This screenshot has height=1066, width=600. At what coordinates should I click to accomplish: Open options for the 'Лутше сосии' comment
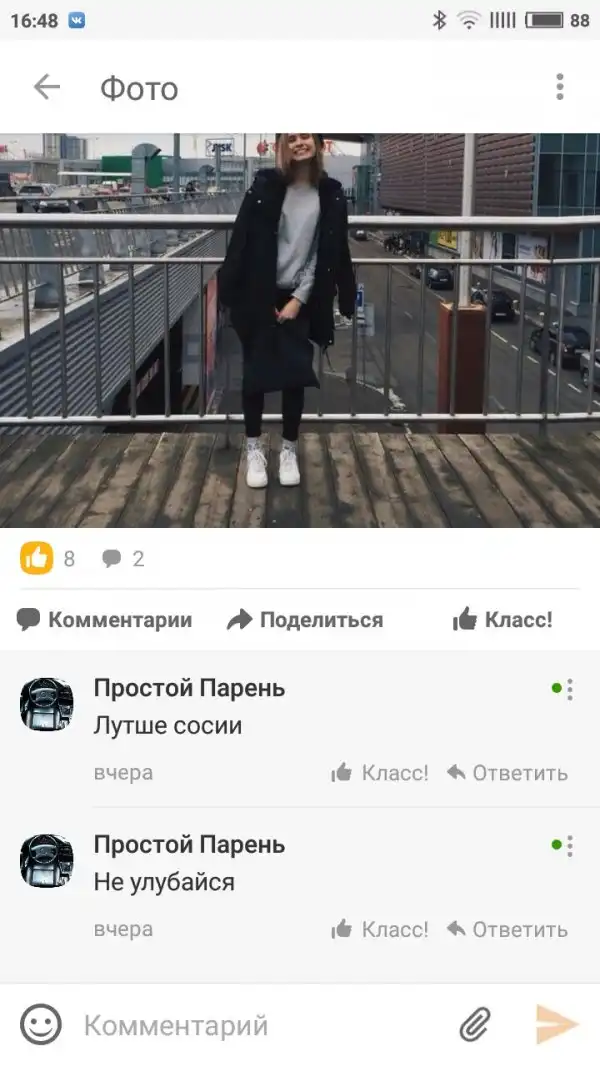[x=569, y=689]
